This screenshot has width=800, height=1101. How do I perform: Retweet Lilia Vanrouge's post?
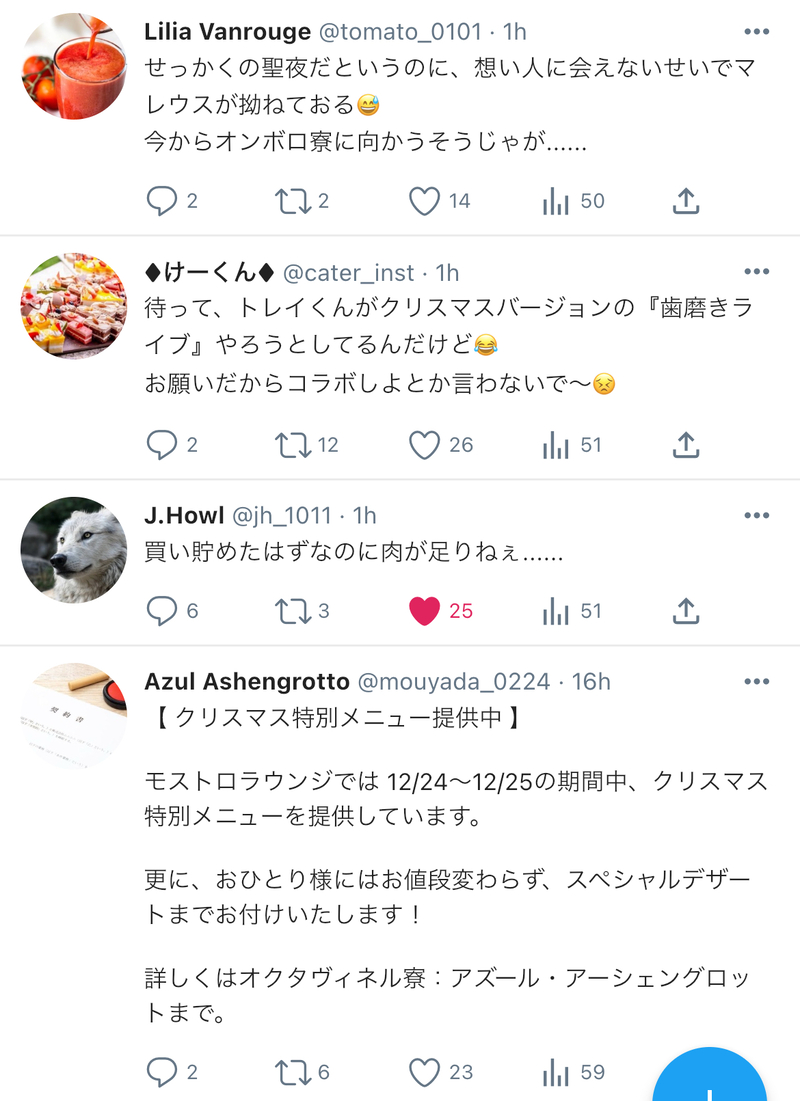(294, 201)
